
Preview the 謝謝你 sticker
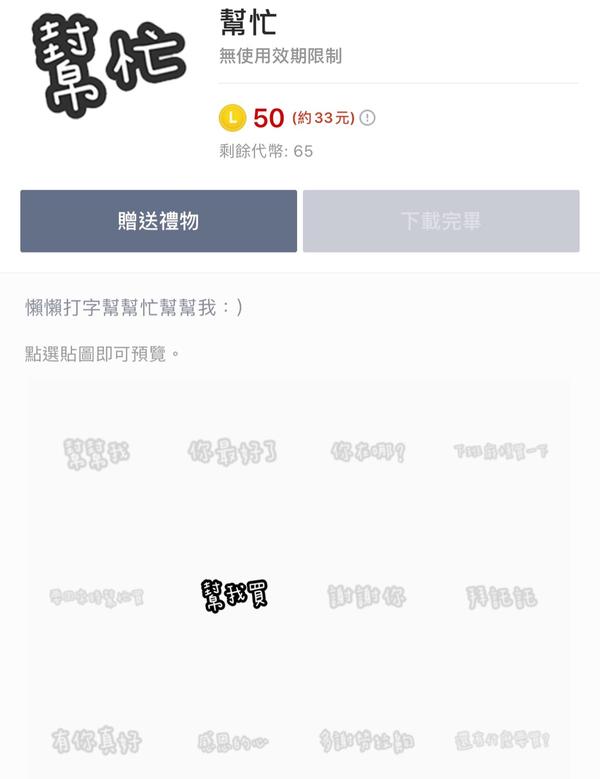(x=367, y=597)
